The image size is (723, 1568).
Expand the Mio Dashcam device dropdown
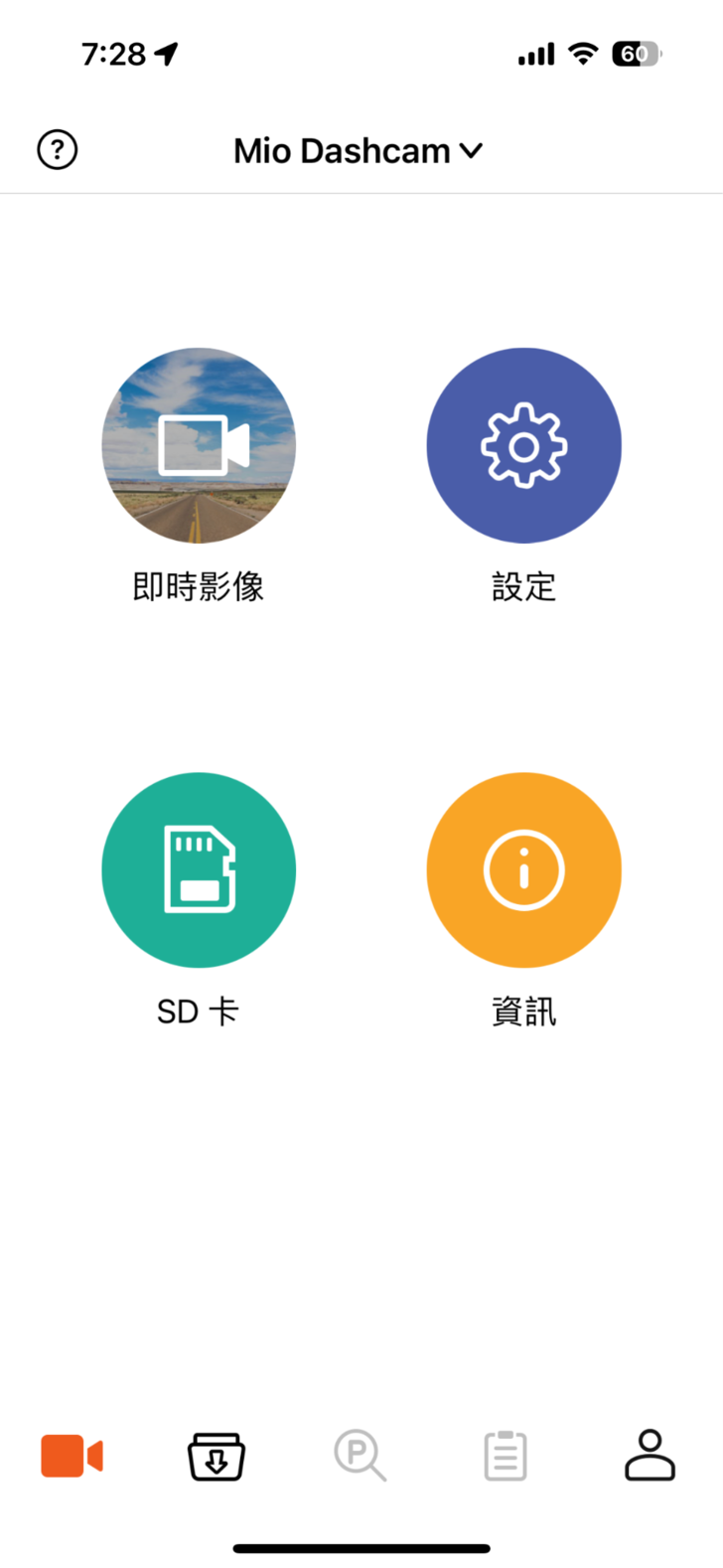358,151
